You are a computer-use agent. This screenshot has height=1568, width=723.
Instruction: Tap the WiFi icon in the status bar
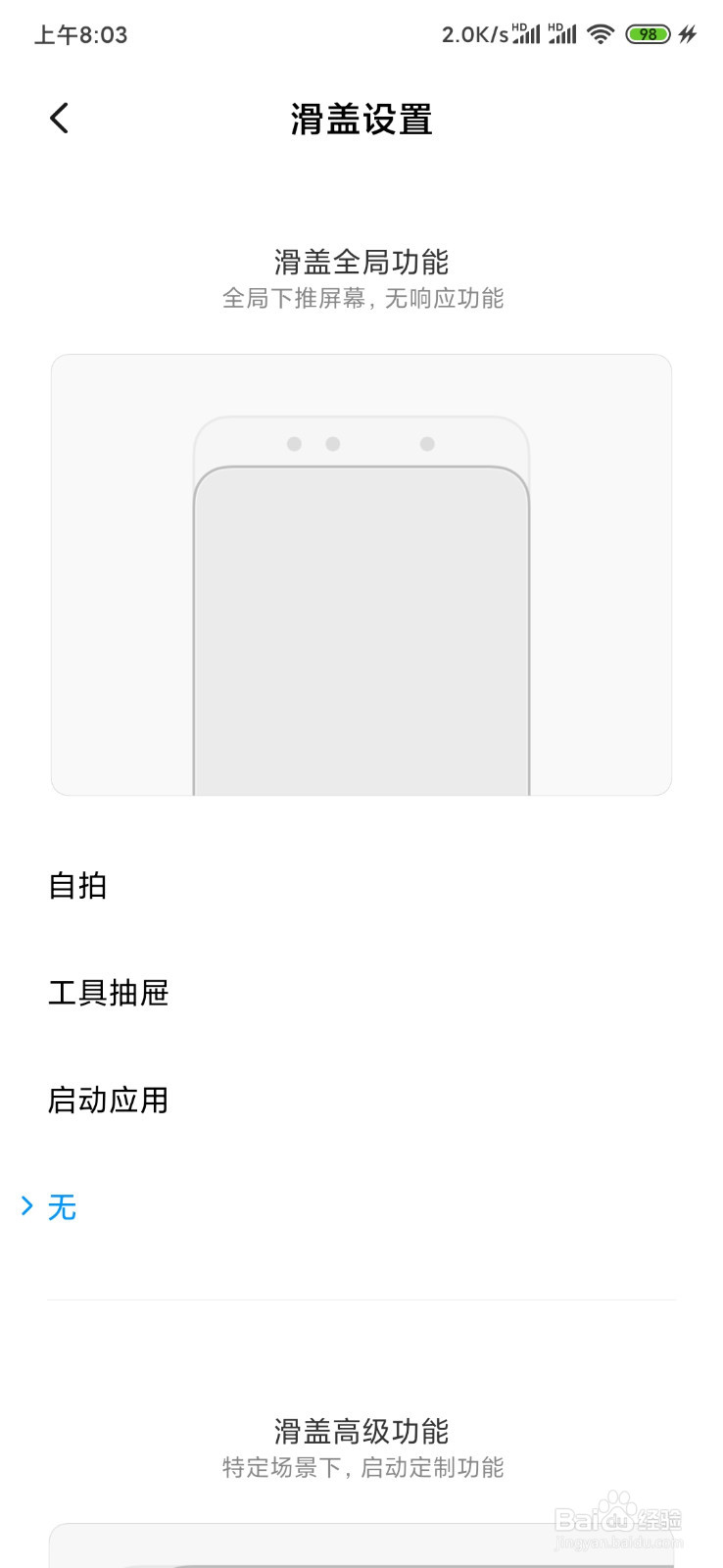coord(600,33)
